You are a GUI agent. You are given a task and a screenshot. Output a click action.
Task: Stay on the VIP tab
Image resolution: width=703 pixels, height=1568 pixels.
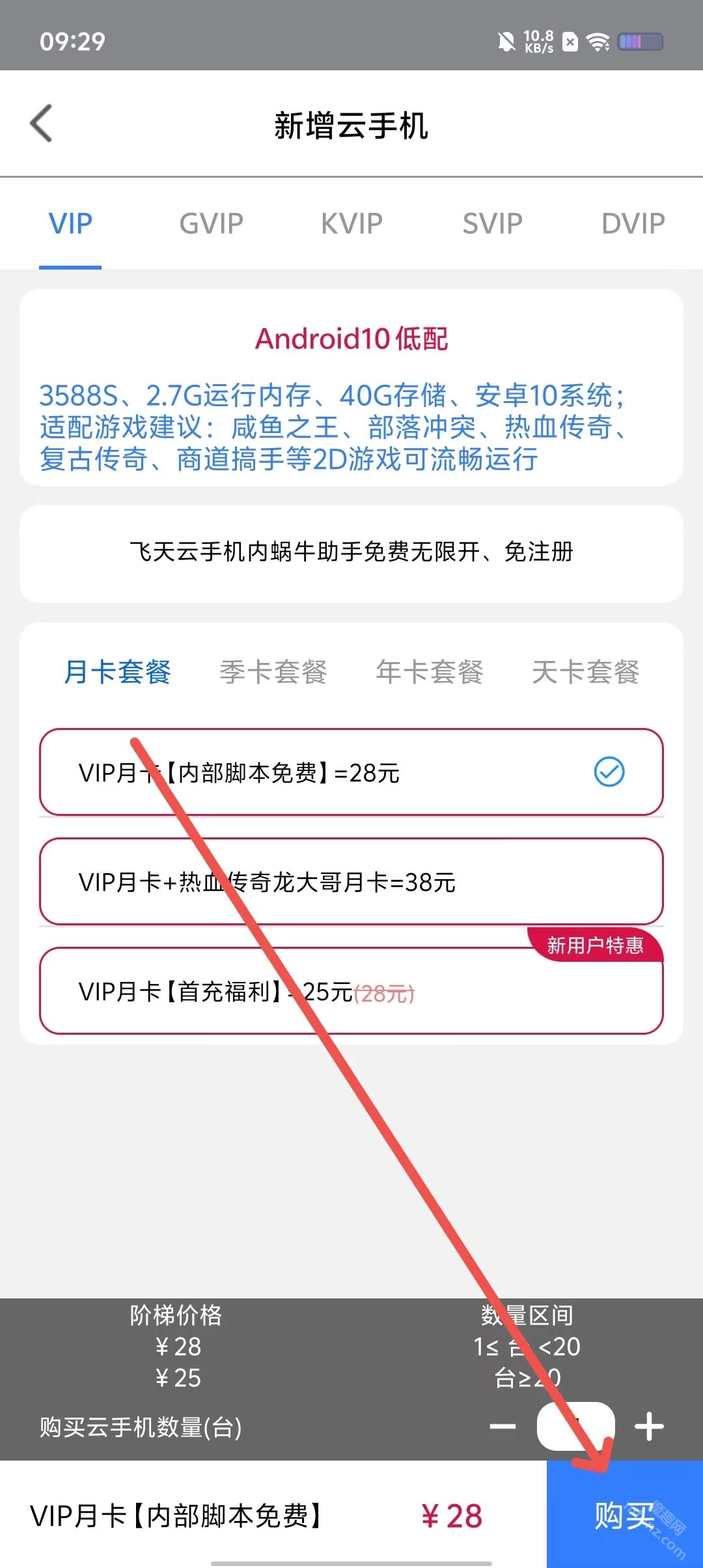tap(70, 224)
